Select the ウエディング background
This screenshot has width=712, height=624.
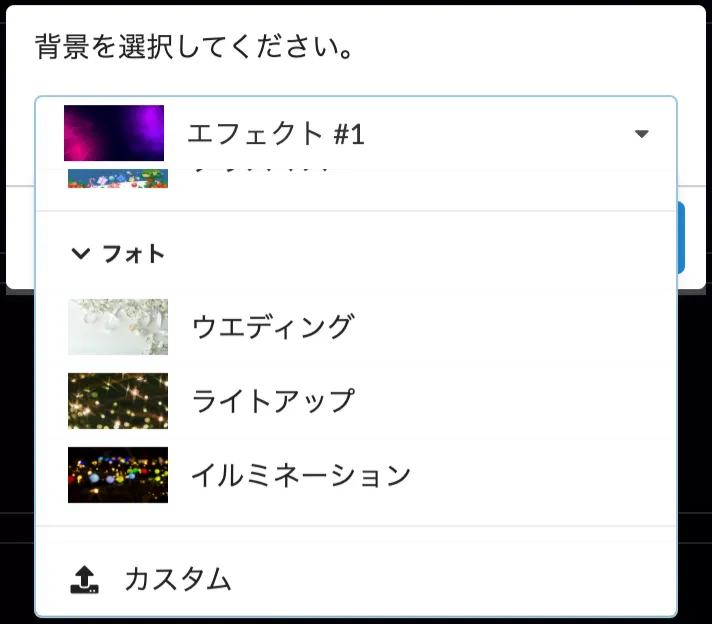272,327
